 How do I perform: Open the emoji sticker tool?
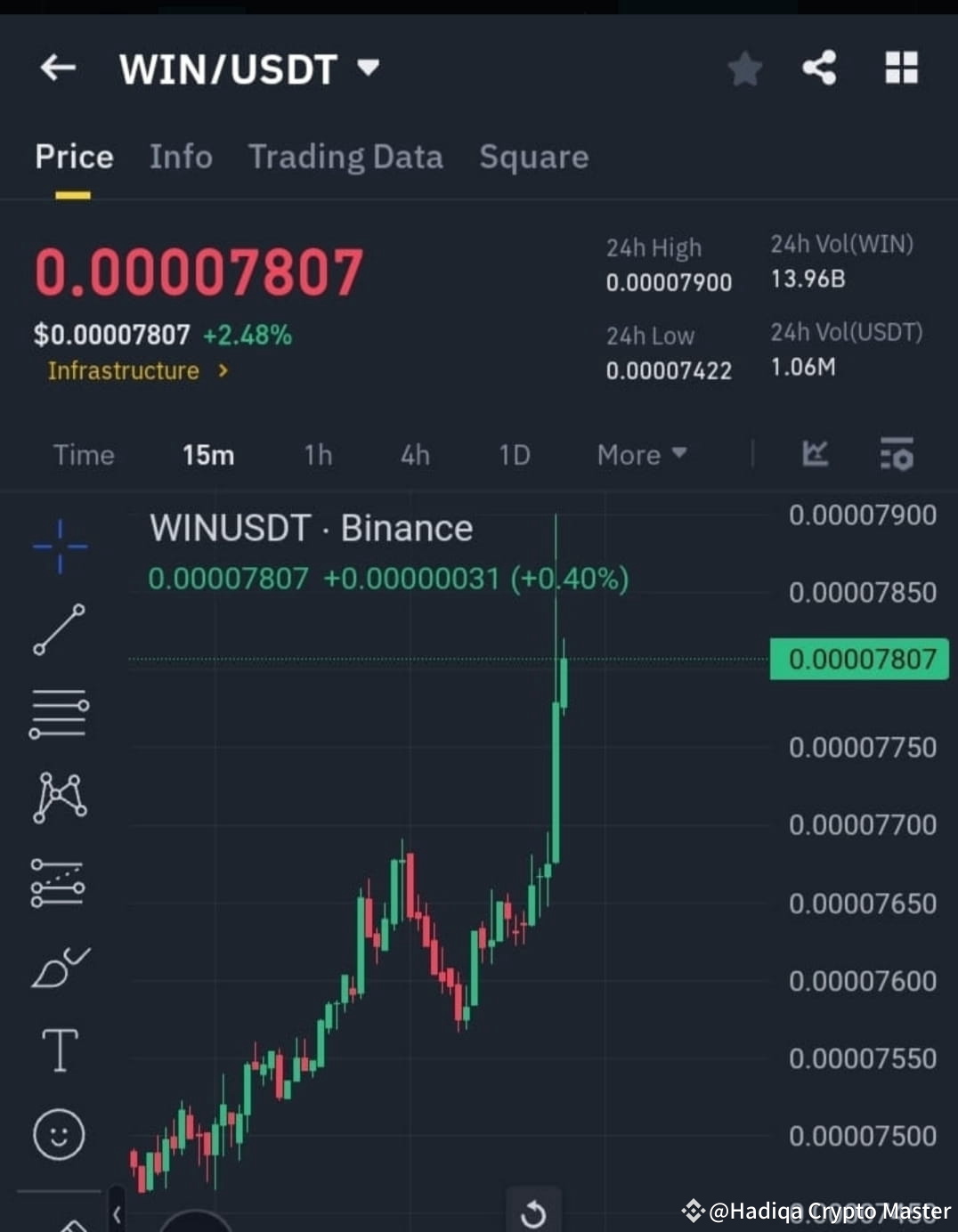[60, 1135]
